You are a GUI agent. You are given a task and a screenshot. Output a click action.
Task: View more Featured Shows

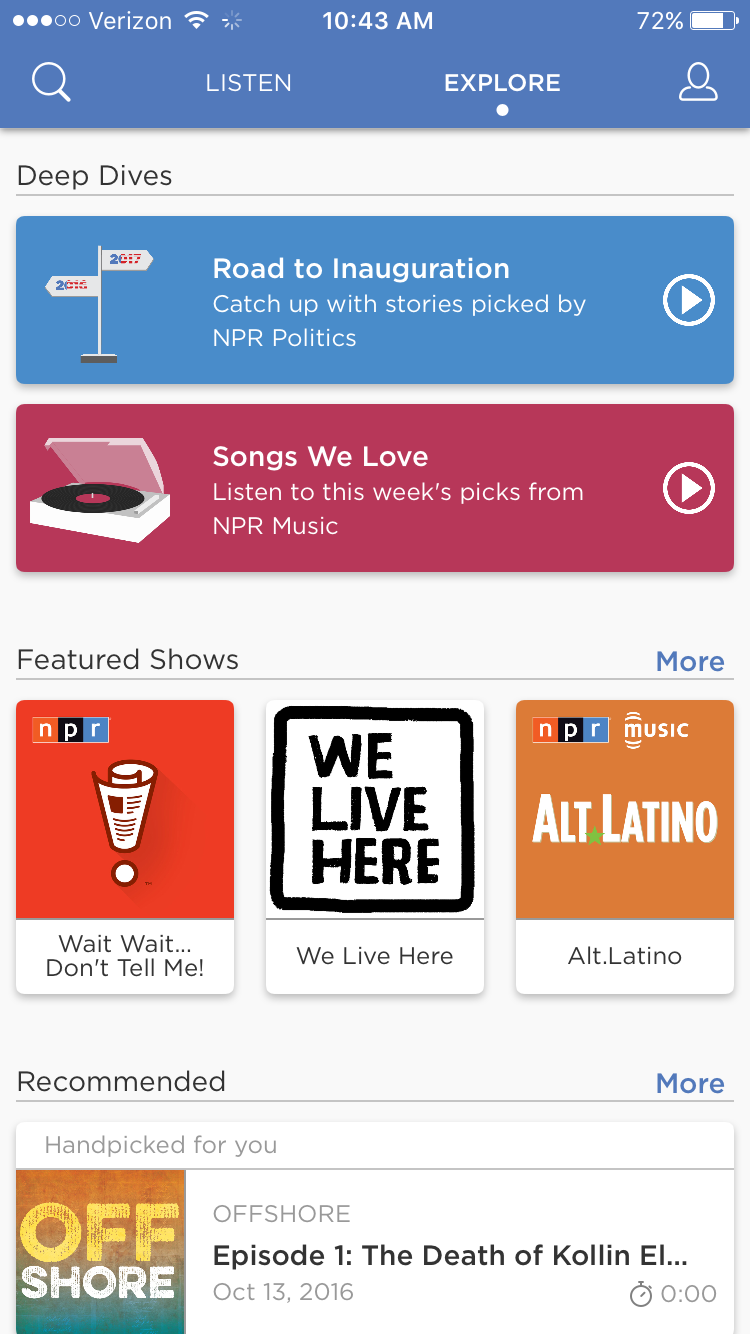690,661
